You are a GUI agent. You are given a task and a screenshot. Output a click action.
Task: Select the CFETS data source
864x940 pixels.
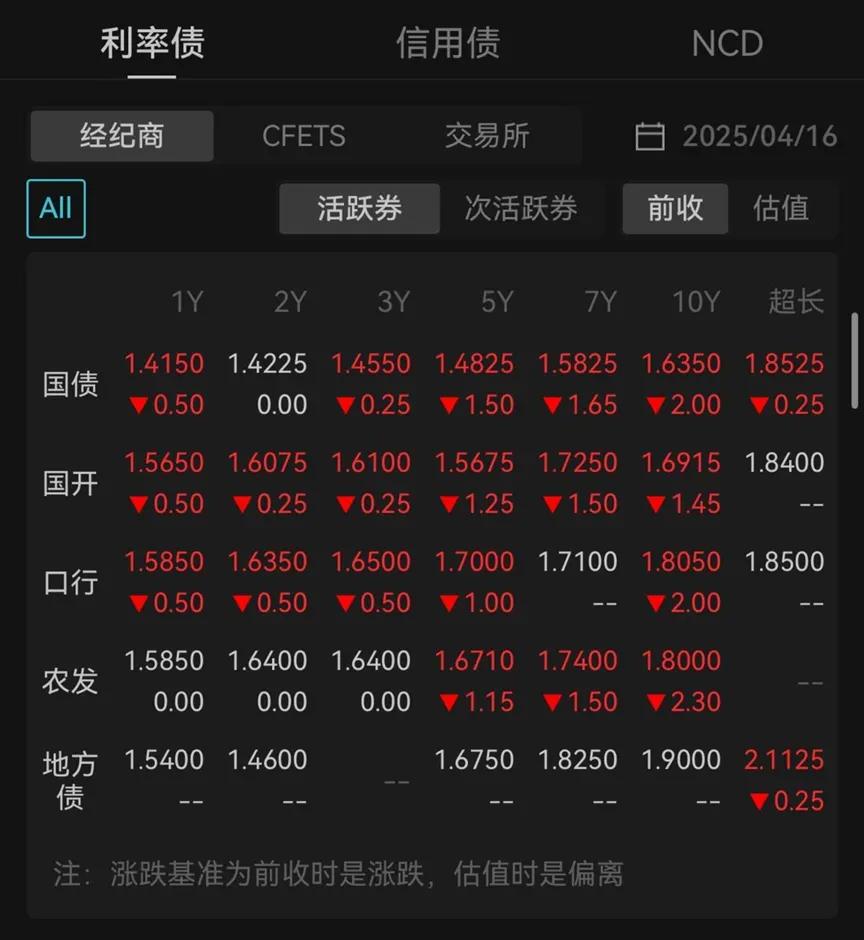304,136
